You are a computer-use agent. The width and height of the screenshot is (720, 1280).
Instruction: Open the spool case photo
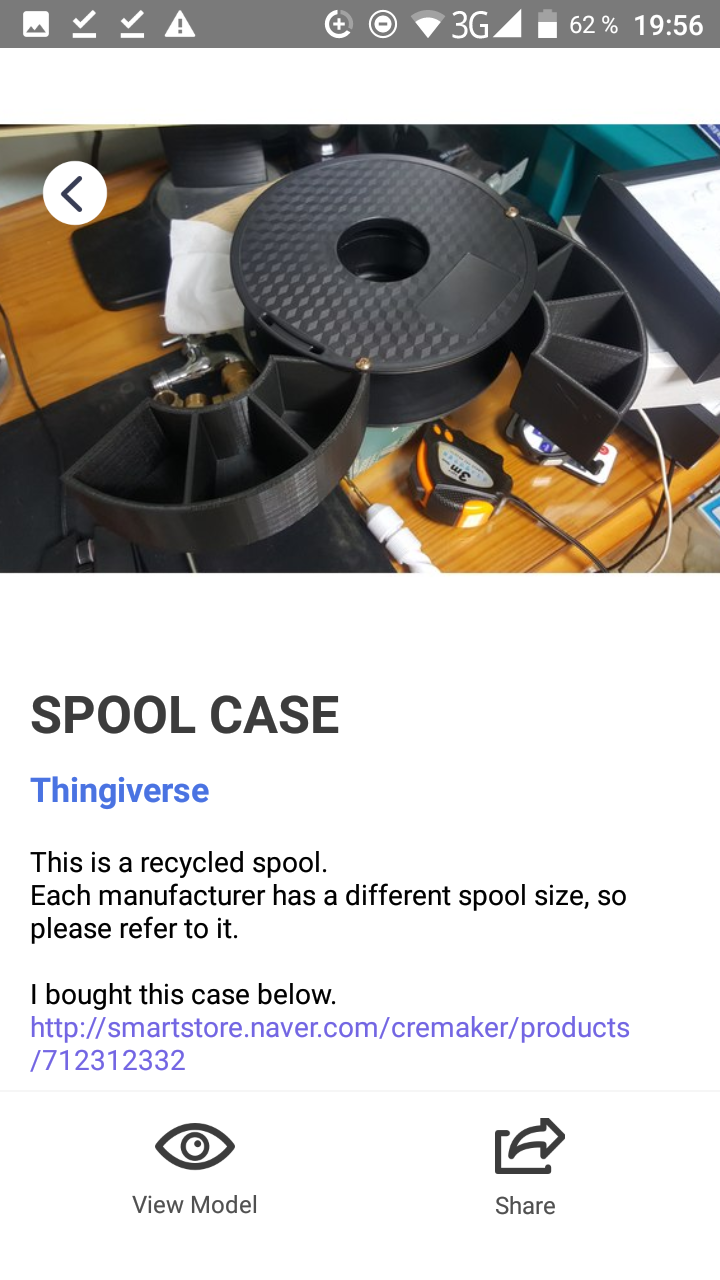point(360,348)
